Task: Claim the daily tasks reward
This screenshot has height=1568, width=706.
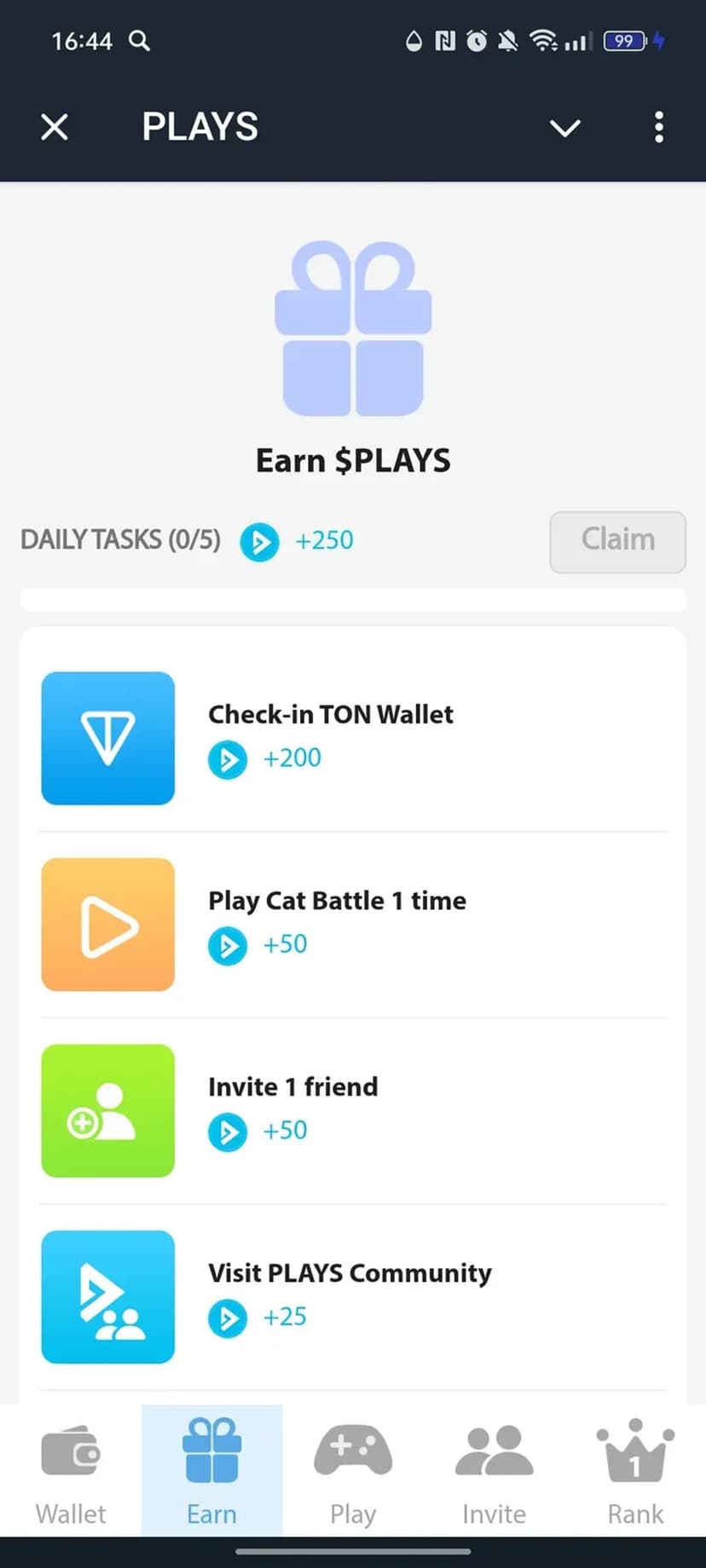Action: point(617,541)
